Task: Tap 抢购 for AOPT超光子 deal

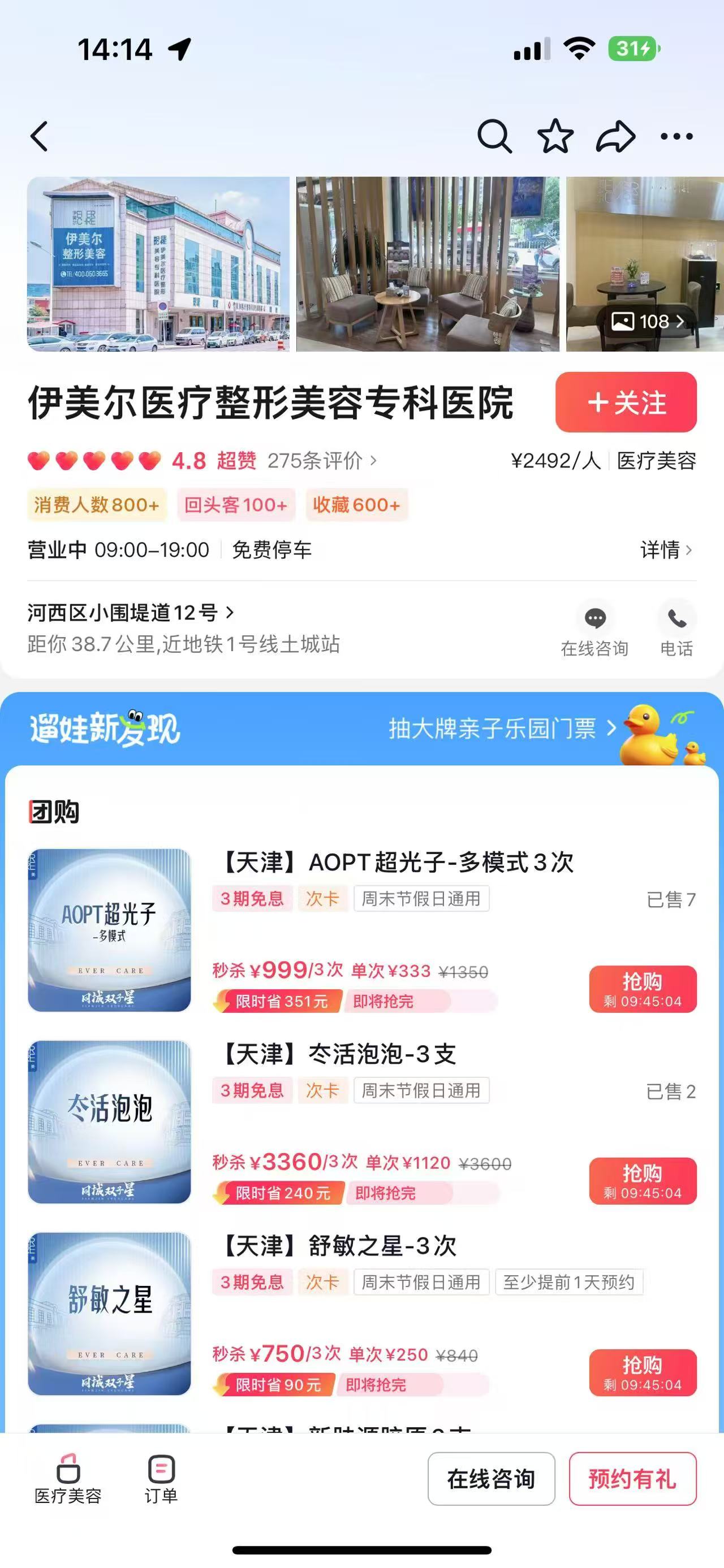Action: coord(642,989)
